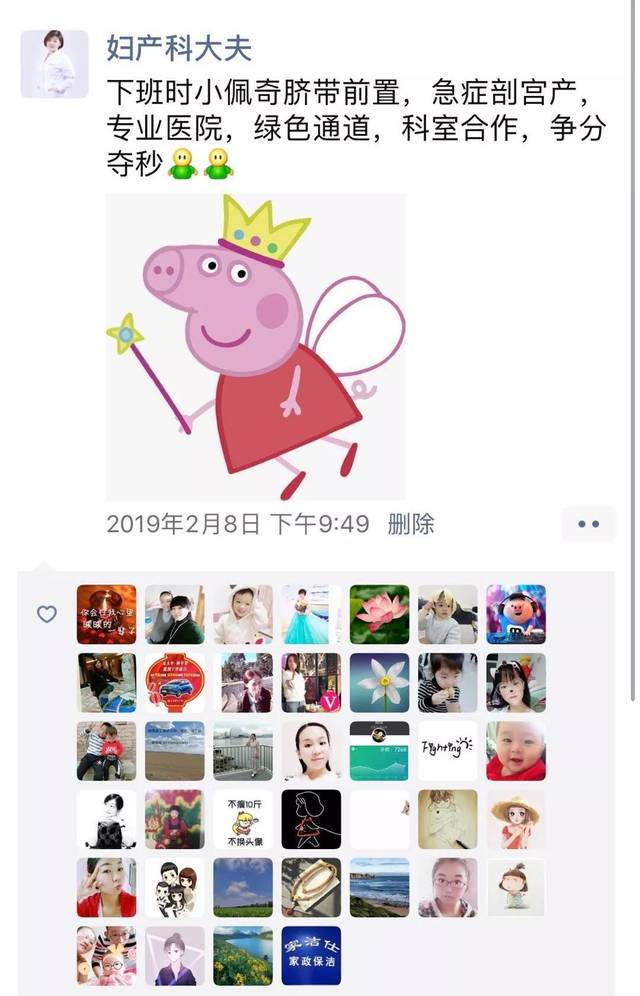Open the two-dot like and comment menu
The height and width of the screenshot is (996, 640).
pyautogui.click(x=588, y=523)
